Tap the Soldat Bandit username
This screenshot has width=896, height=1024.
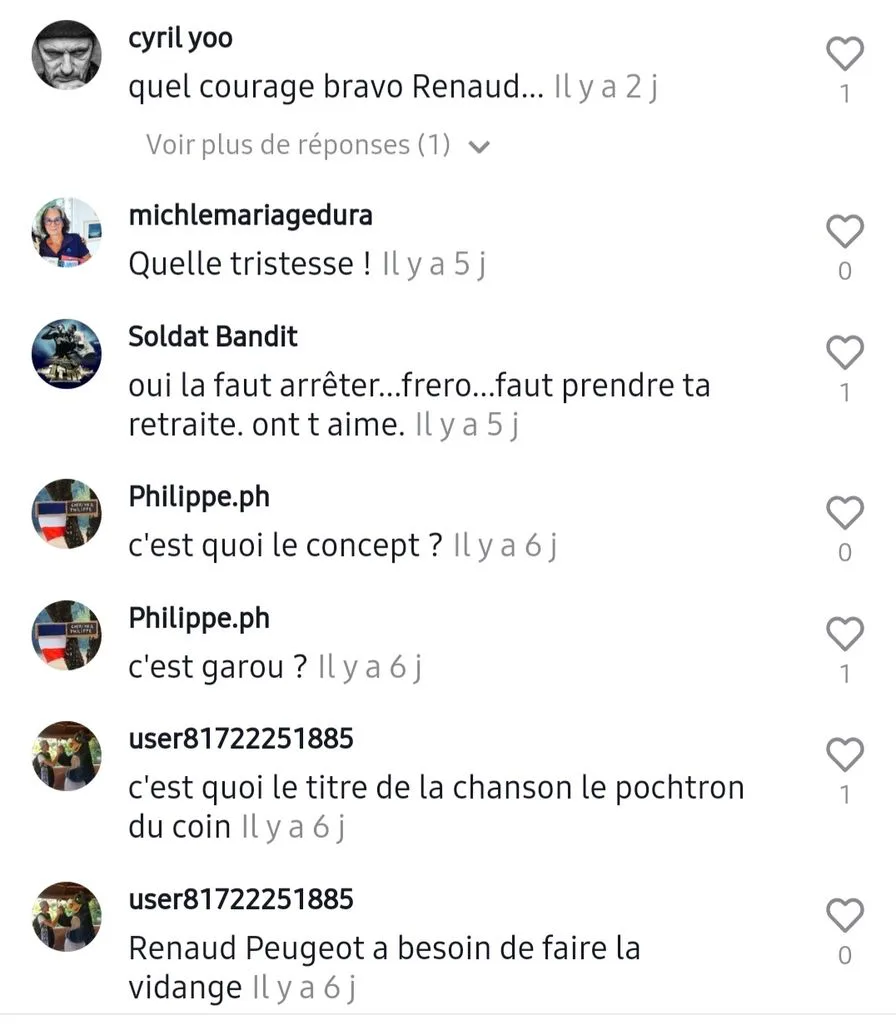point(213,337)
